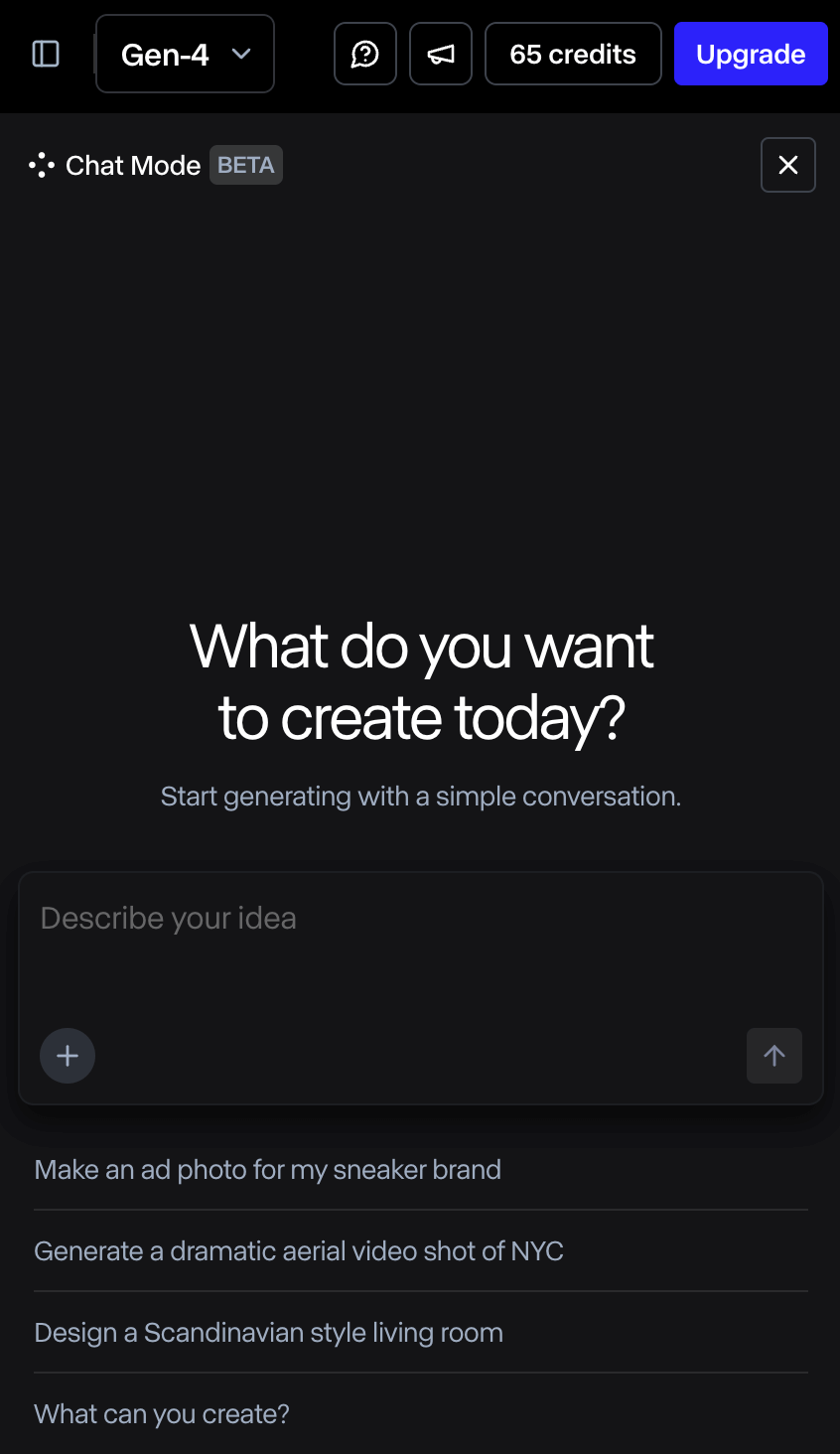Close Chat Mode
Viewport: 840px width, 1454px height.
pos(788,165)
